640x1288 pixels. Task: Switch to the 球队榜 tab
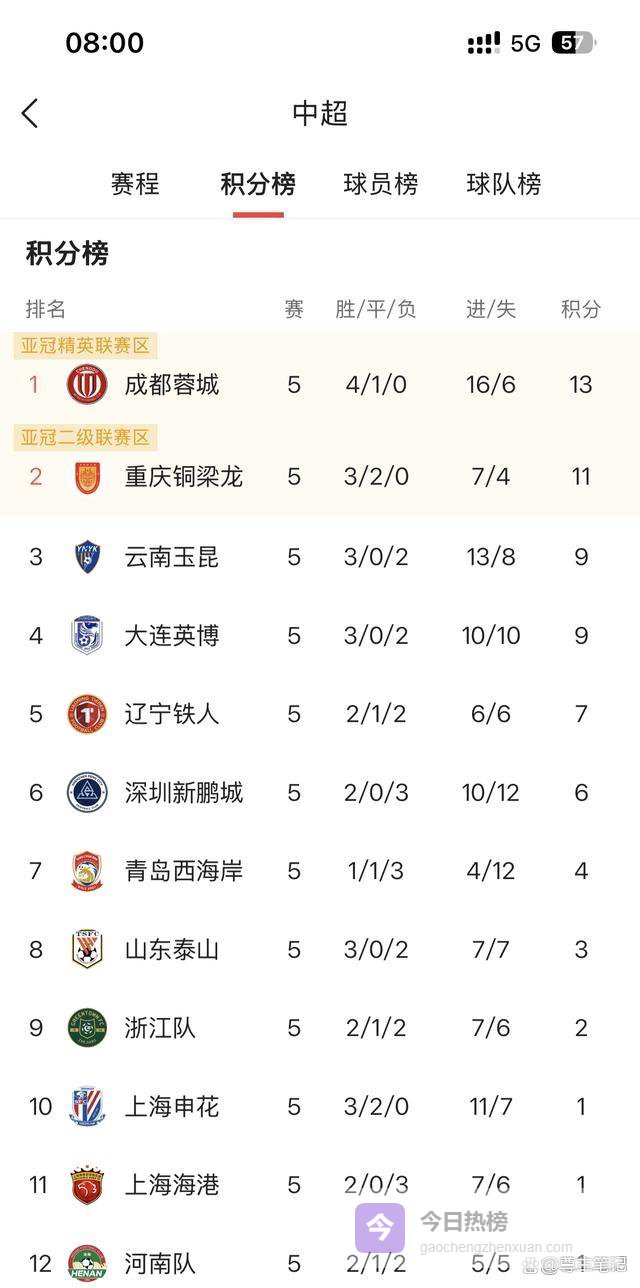(504, 184)
